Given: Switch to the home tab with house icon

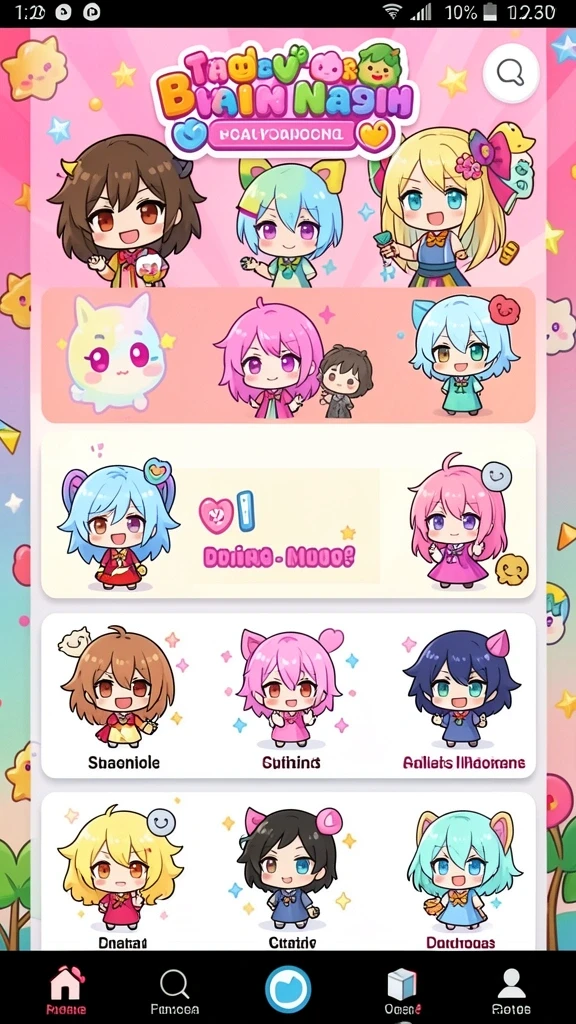Looking at the screenshot, I should 66,989.
